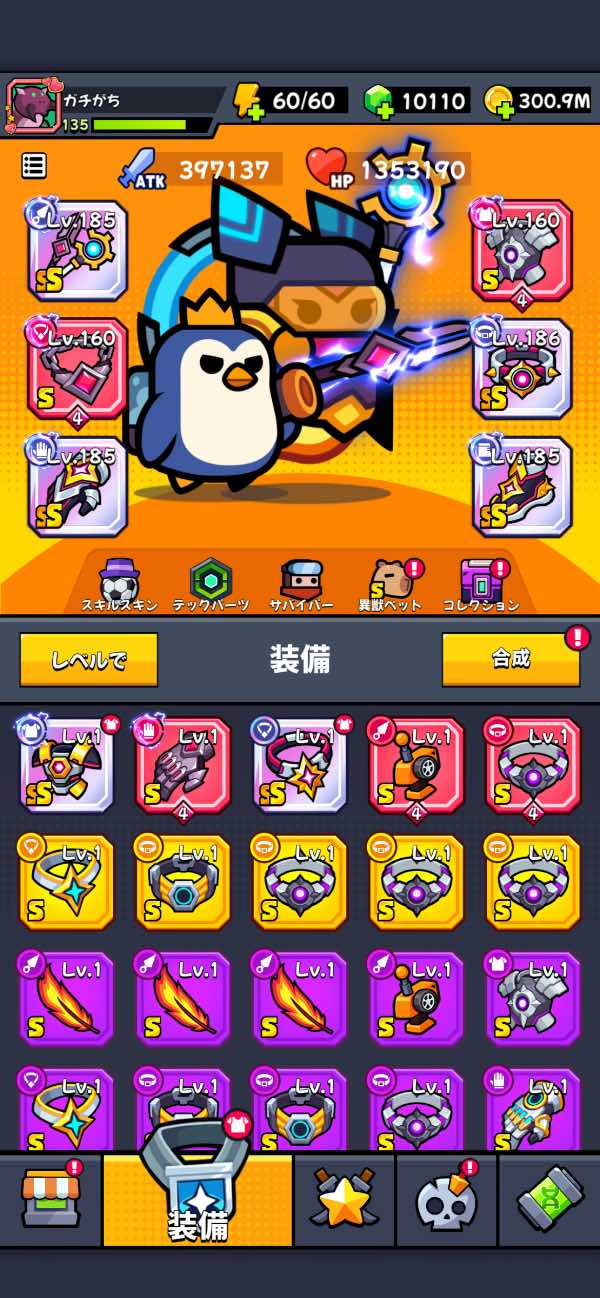Image resolution: width=600 pixels, height=1298 pixels.
Task: Select the orange drill item in inventory
Action: tap(415, 764)
